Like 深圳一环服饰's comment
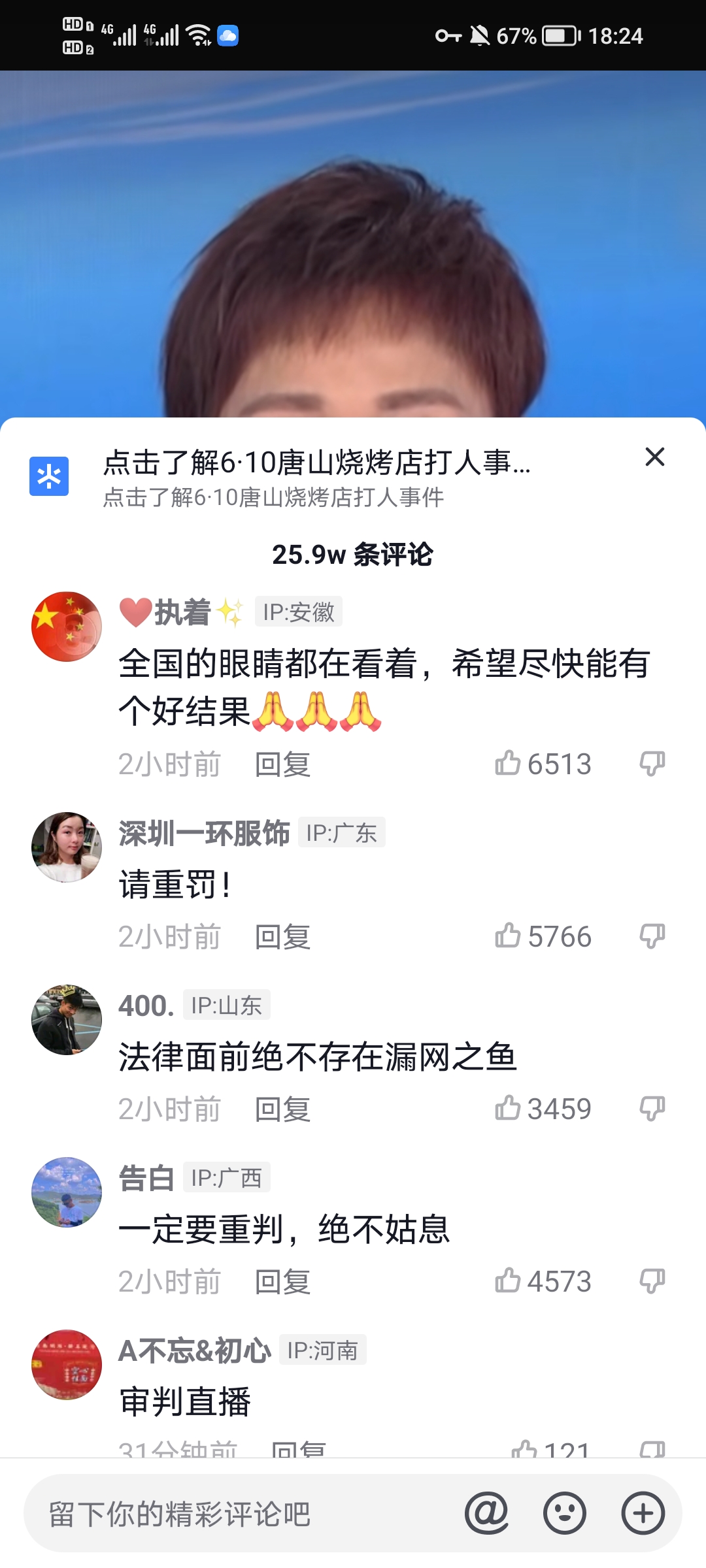 pyautogui.click(x=508, y=936)
